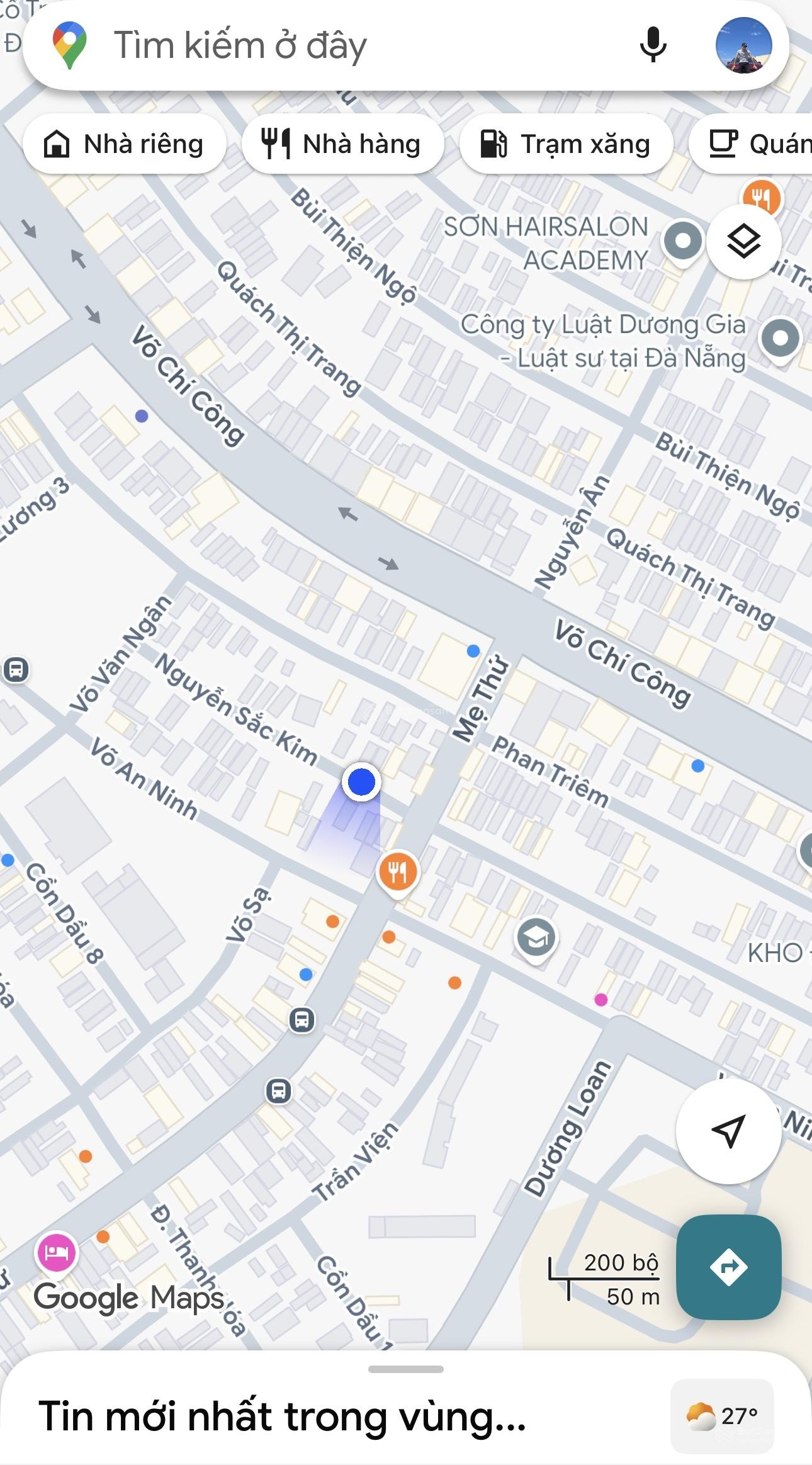This screenshot has width=812, height=1465.
Task: Check the 27° weather widget
Action: point(722,1416)
